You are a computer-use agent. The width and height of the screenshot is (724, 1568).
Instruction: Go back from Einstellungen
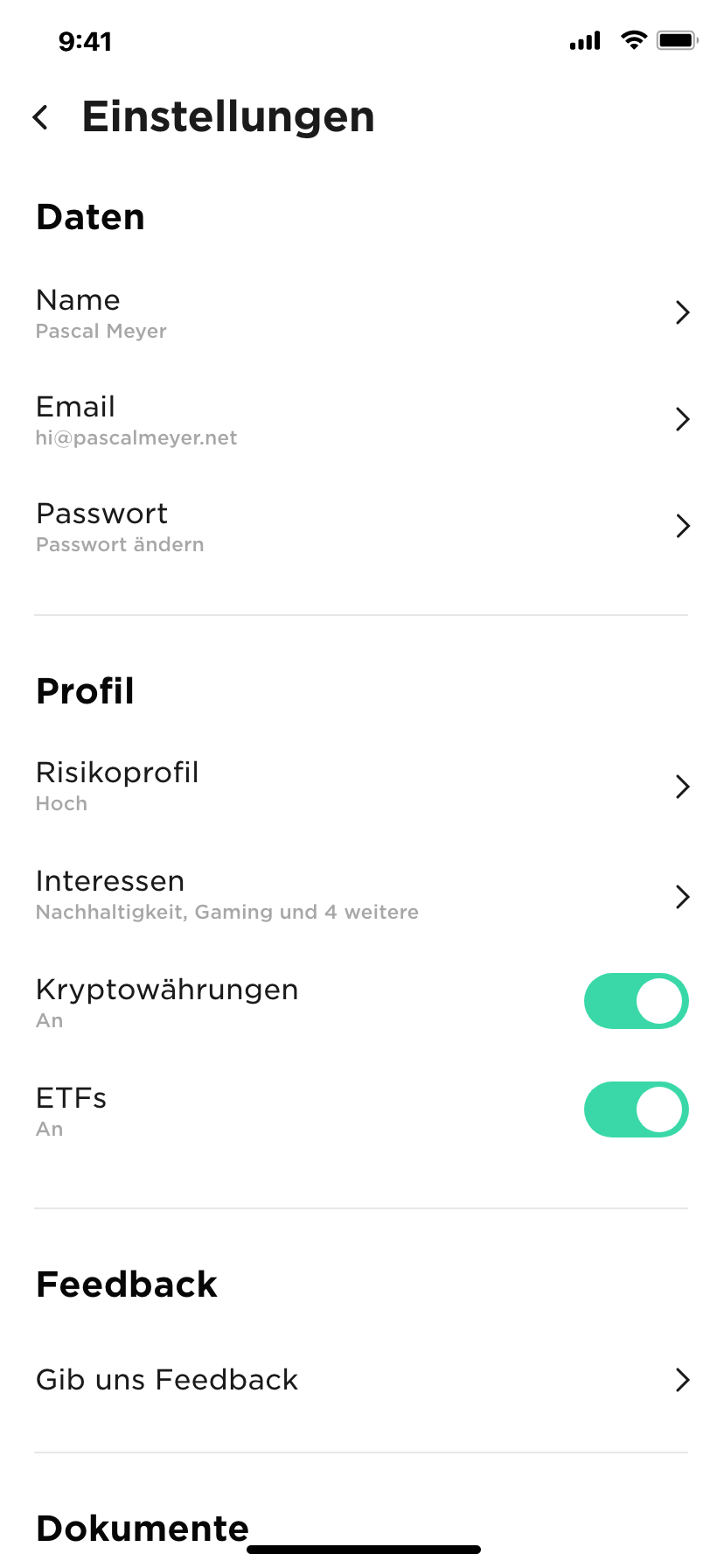click(x=40, y=117)
